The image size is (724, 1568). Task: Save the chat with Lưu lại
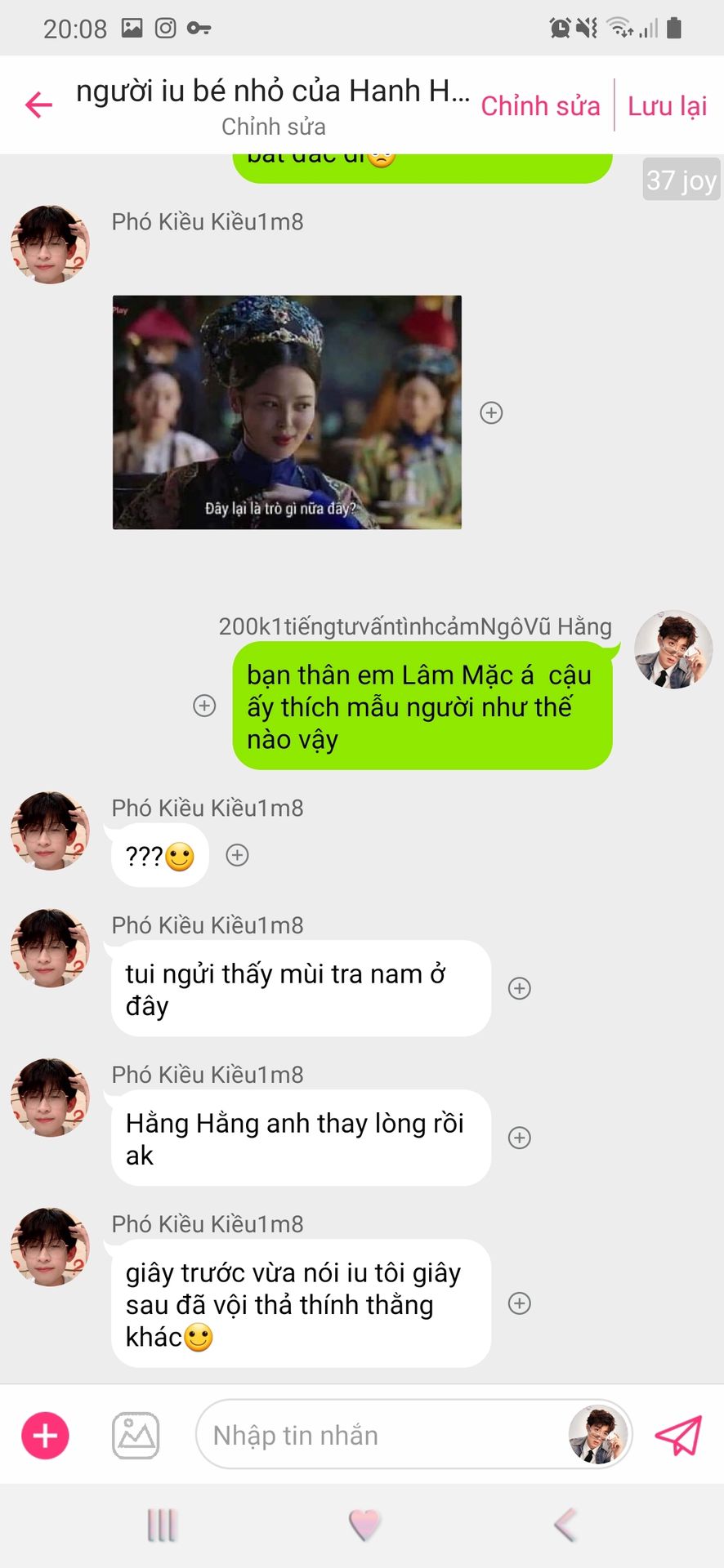pos(667,106)
